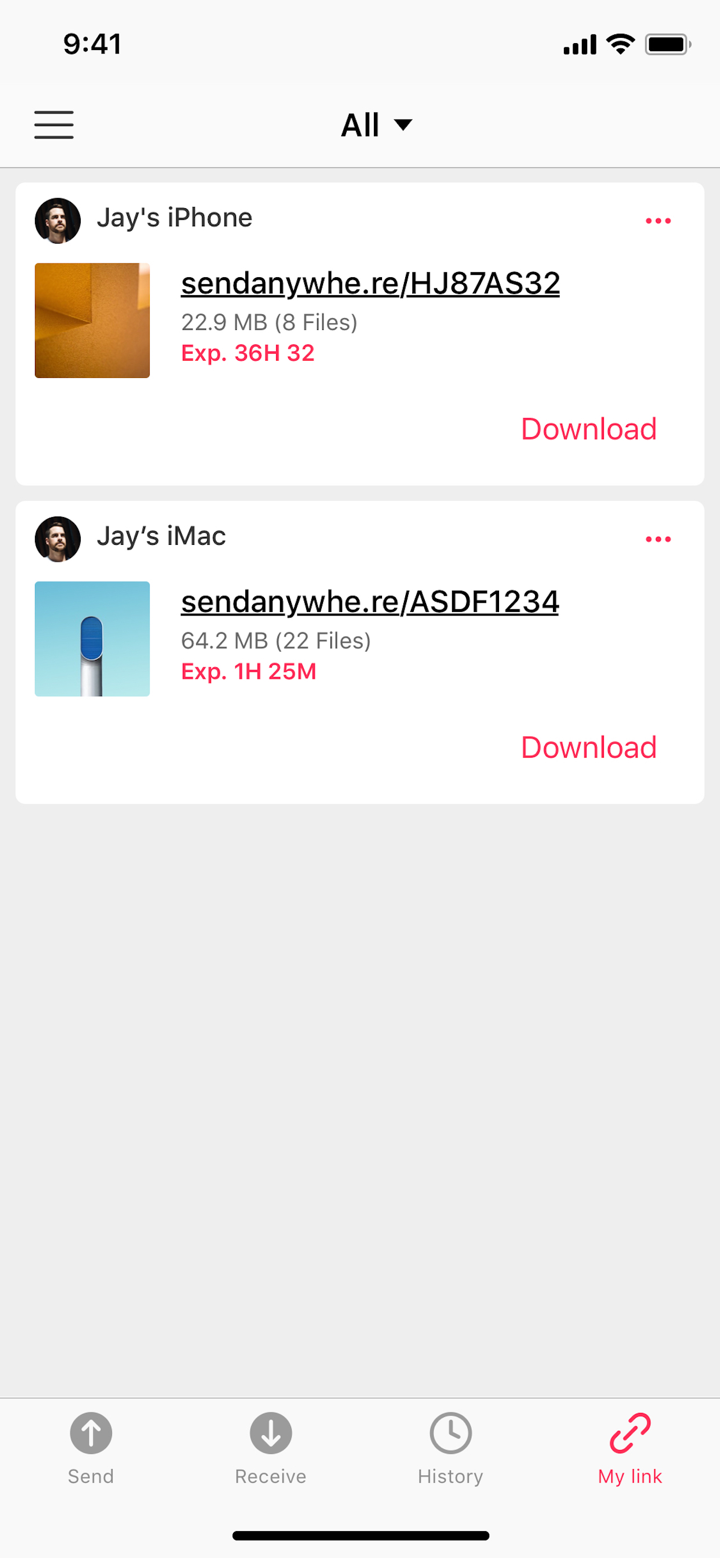Screen dimensions: 720x1558
Task: Open the Wi-Fi status indicator
Action: pyautogui.click(x=621, y=43)
